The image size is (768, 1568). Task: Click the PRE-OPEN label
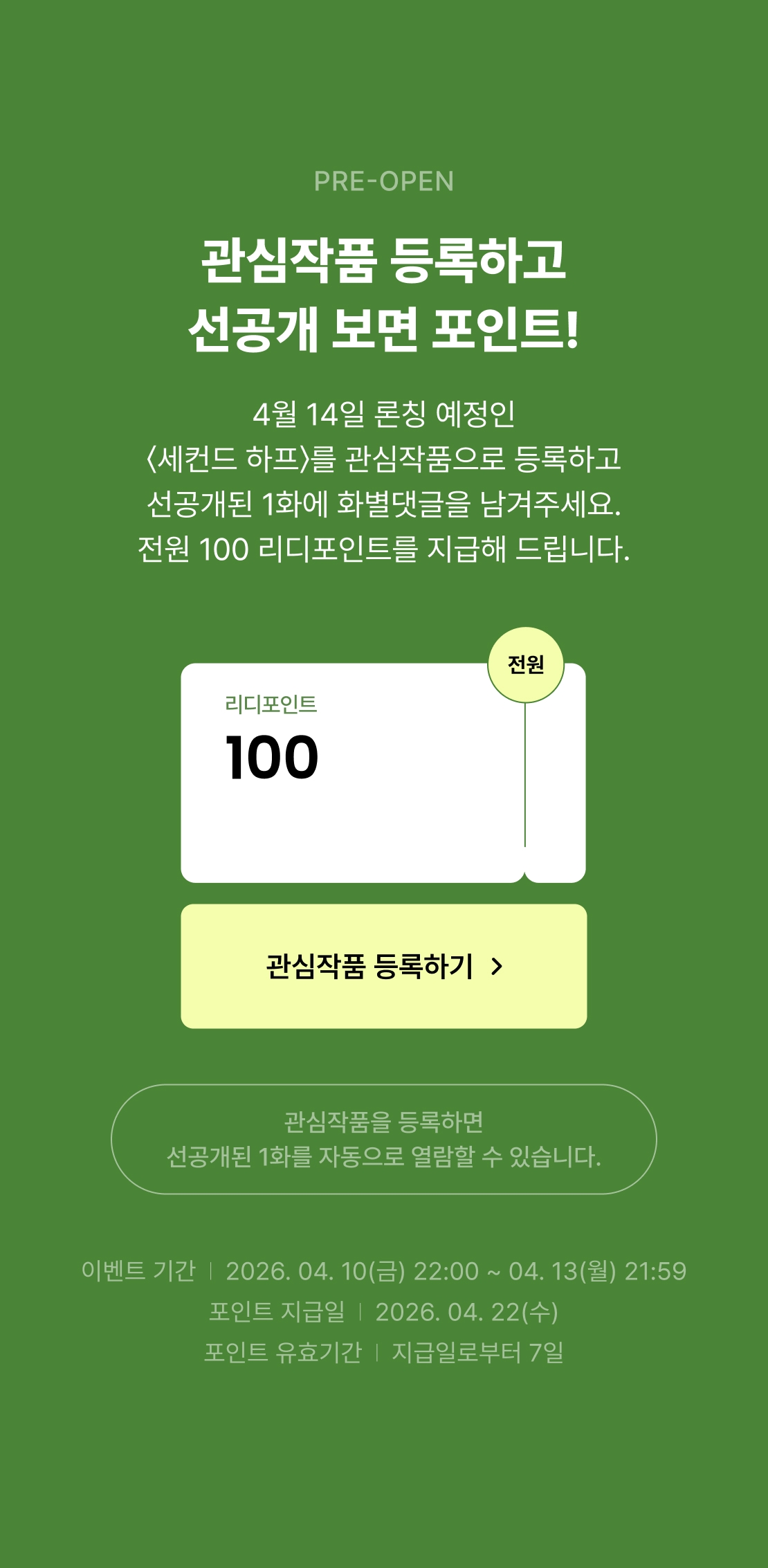pyautogui.click(x=384, y=181)
